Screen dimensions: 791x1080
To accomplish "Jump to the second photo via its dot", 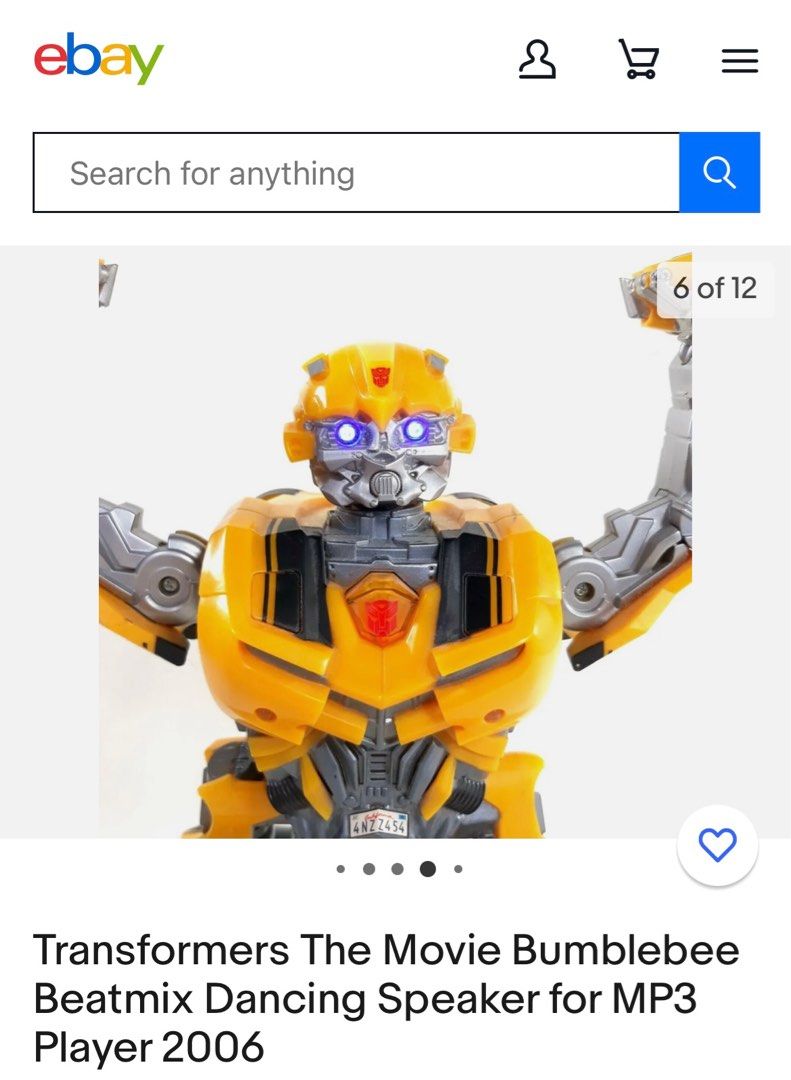I will [x=368, y=870].
